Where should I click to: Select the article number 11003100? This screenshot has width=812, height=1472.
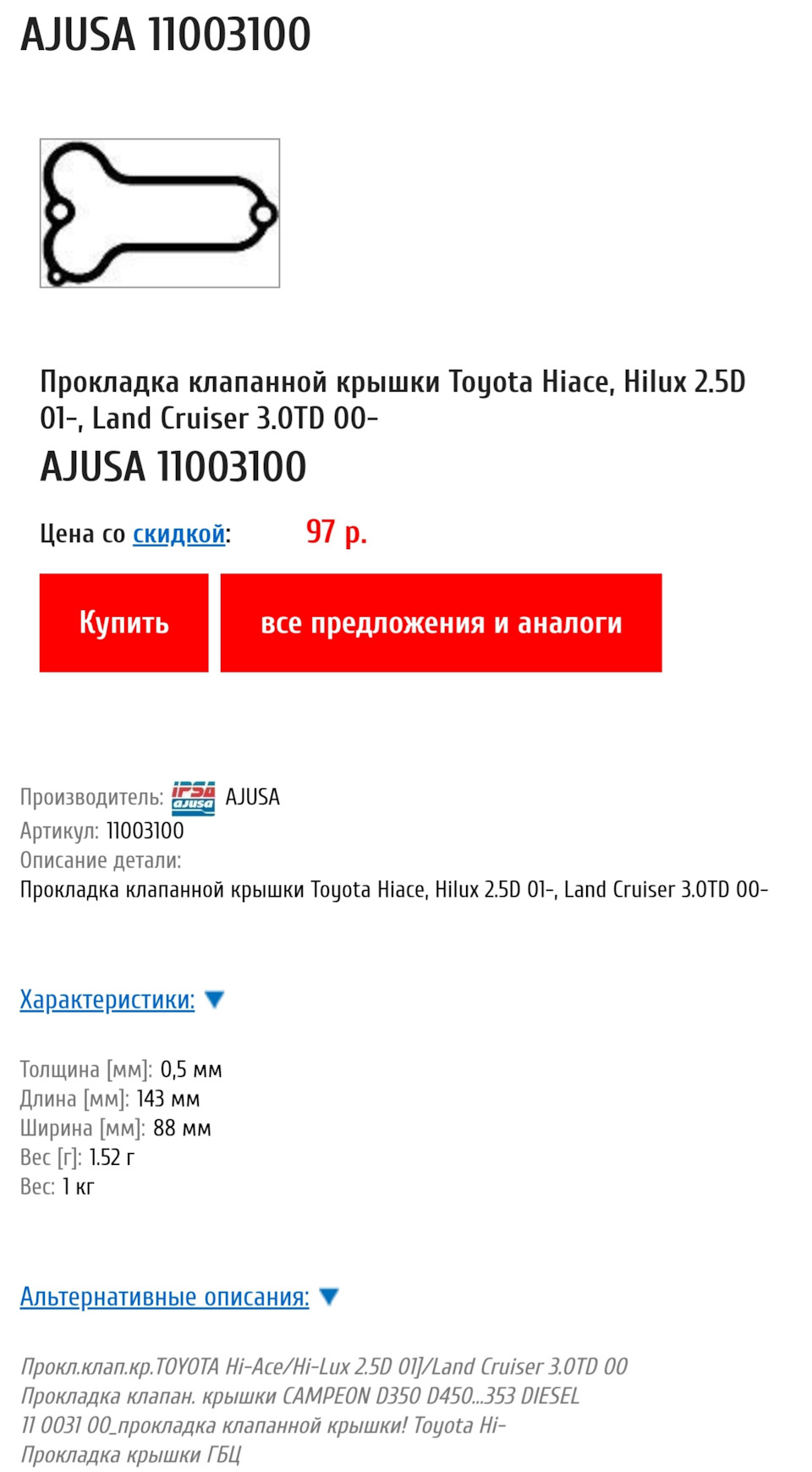(145, 831)
